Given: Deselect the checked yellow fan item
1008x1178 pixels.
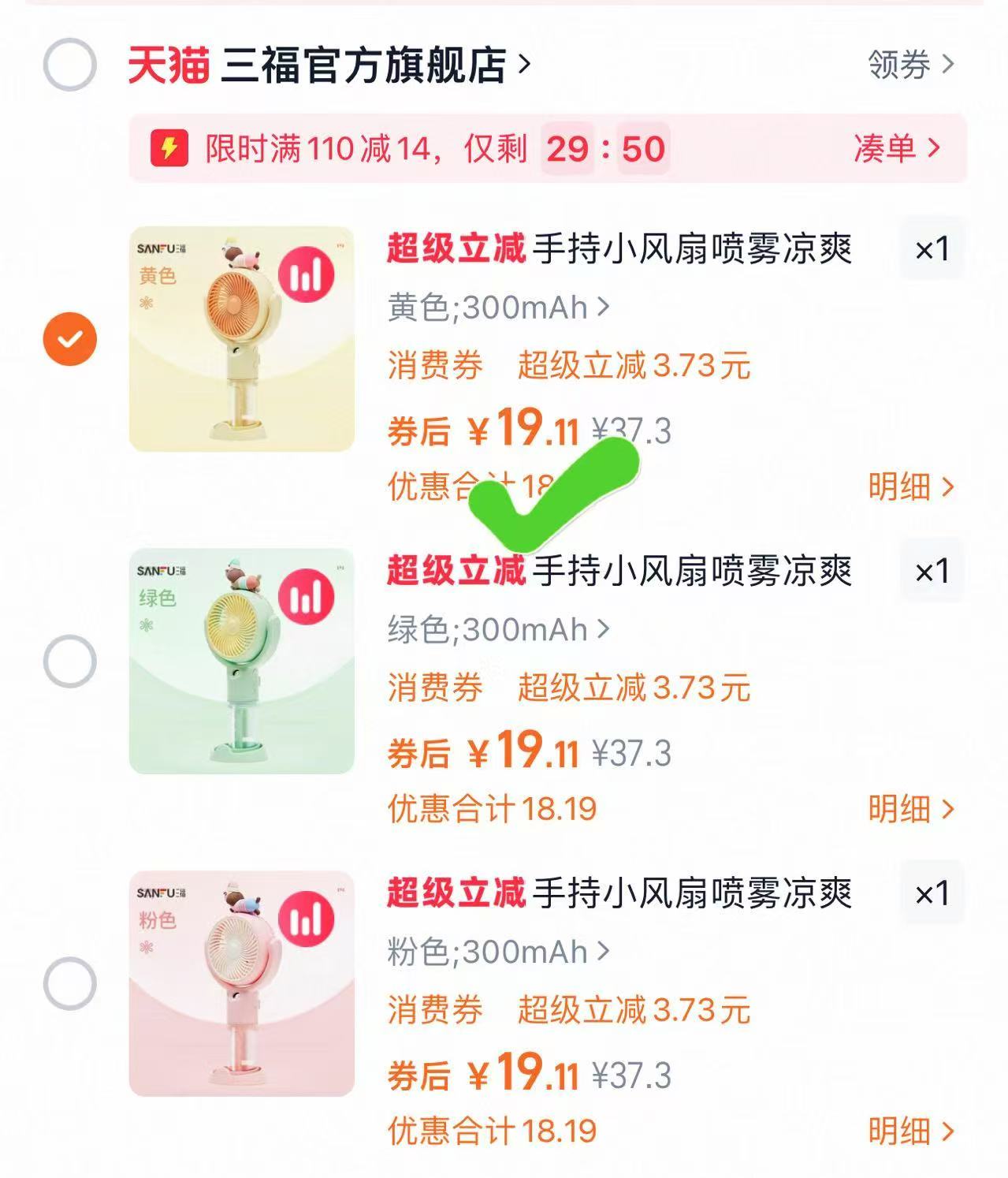Looking at the screenshot, I should [x=69, y=339].
